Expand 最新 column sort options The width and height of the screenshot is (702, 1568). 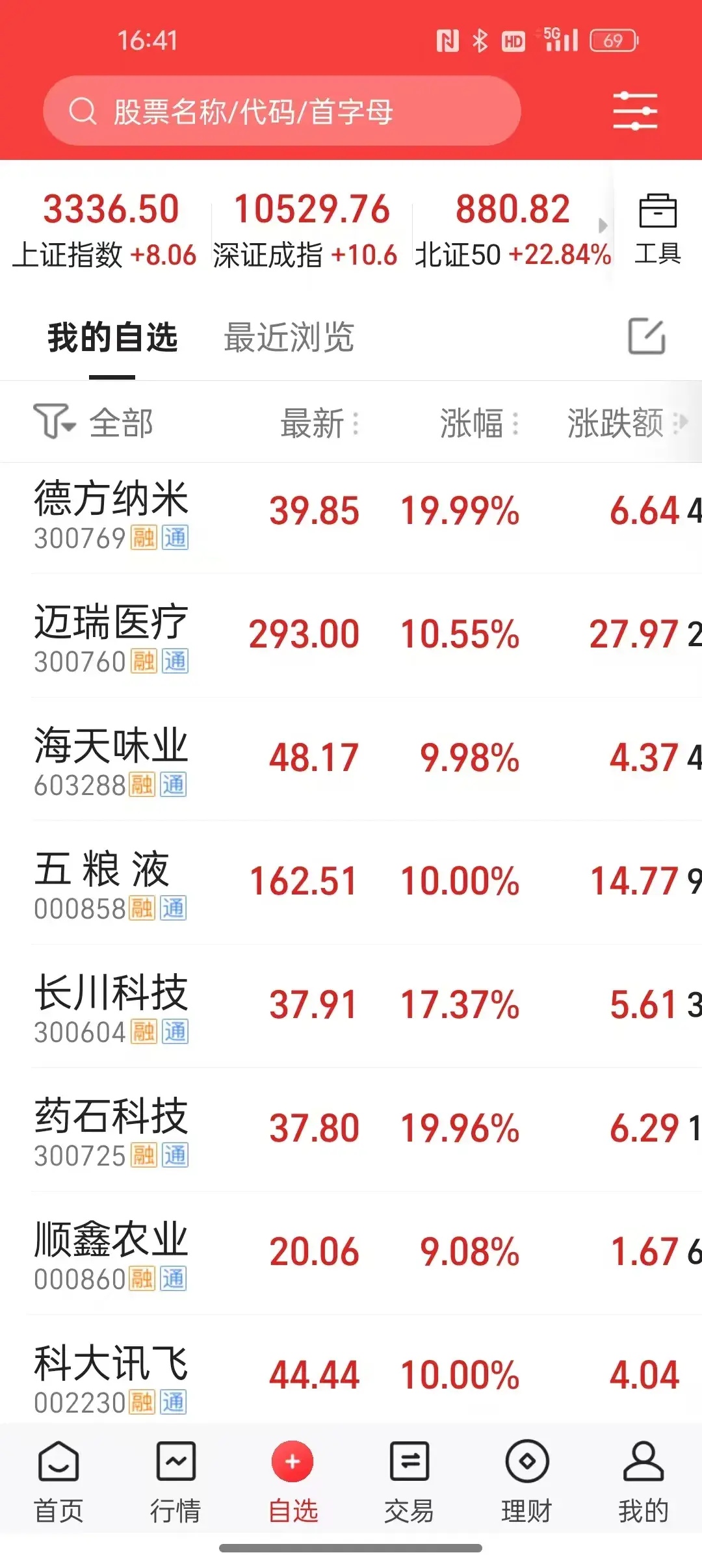coord(354,423)
